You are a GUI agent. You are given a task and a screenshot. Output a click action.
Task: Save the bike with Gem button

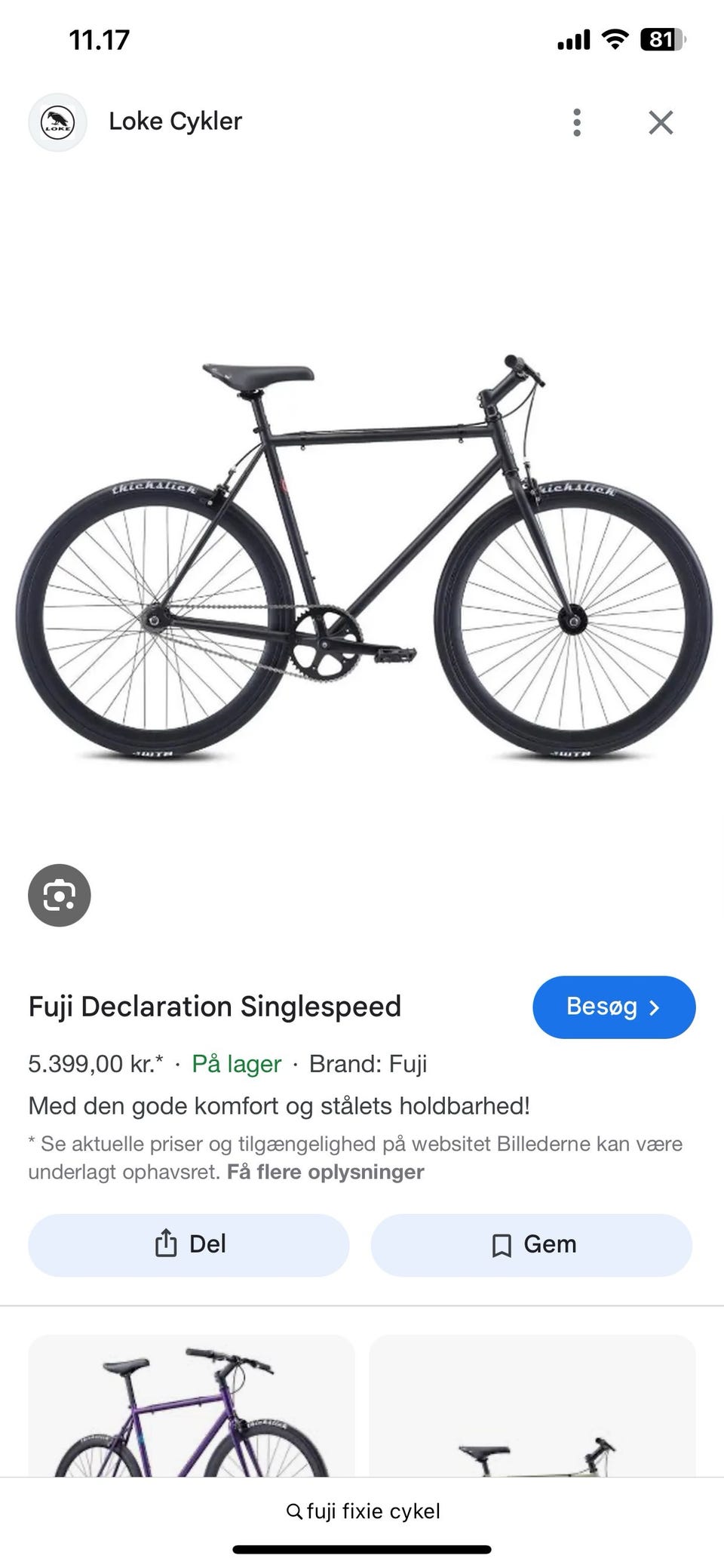[x=531, y=1244]
